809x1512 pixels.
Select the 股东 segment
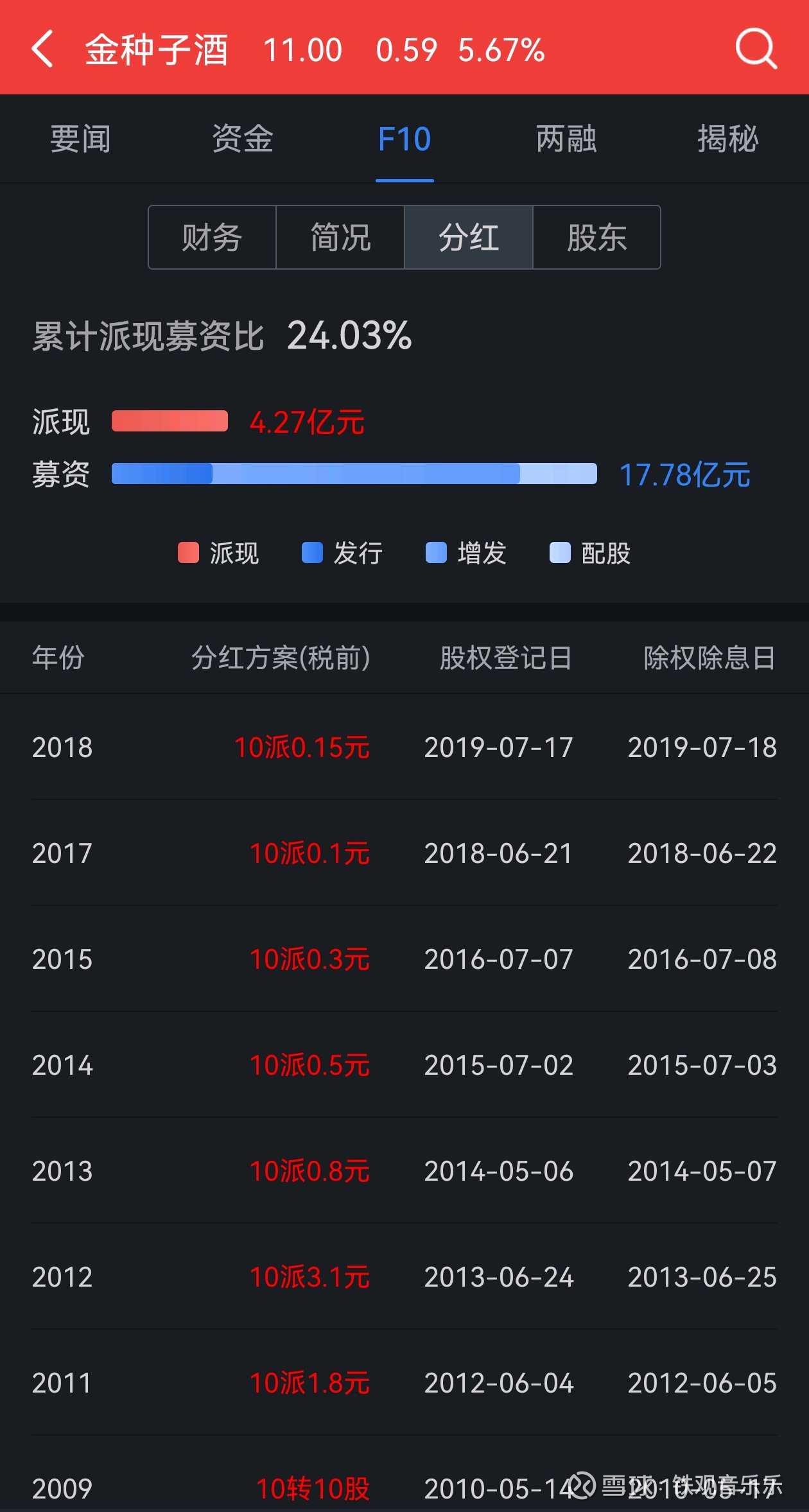(596, 238)
